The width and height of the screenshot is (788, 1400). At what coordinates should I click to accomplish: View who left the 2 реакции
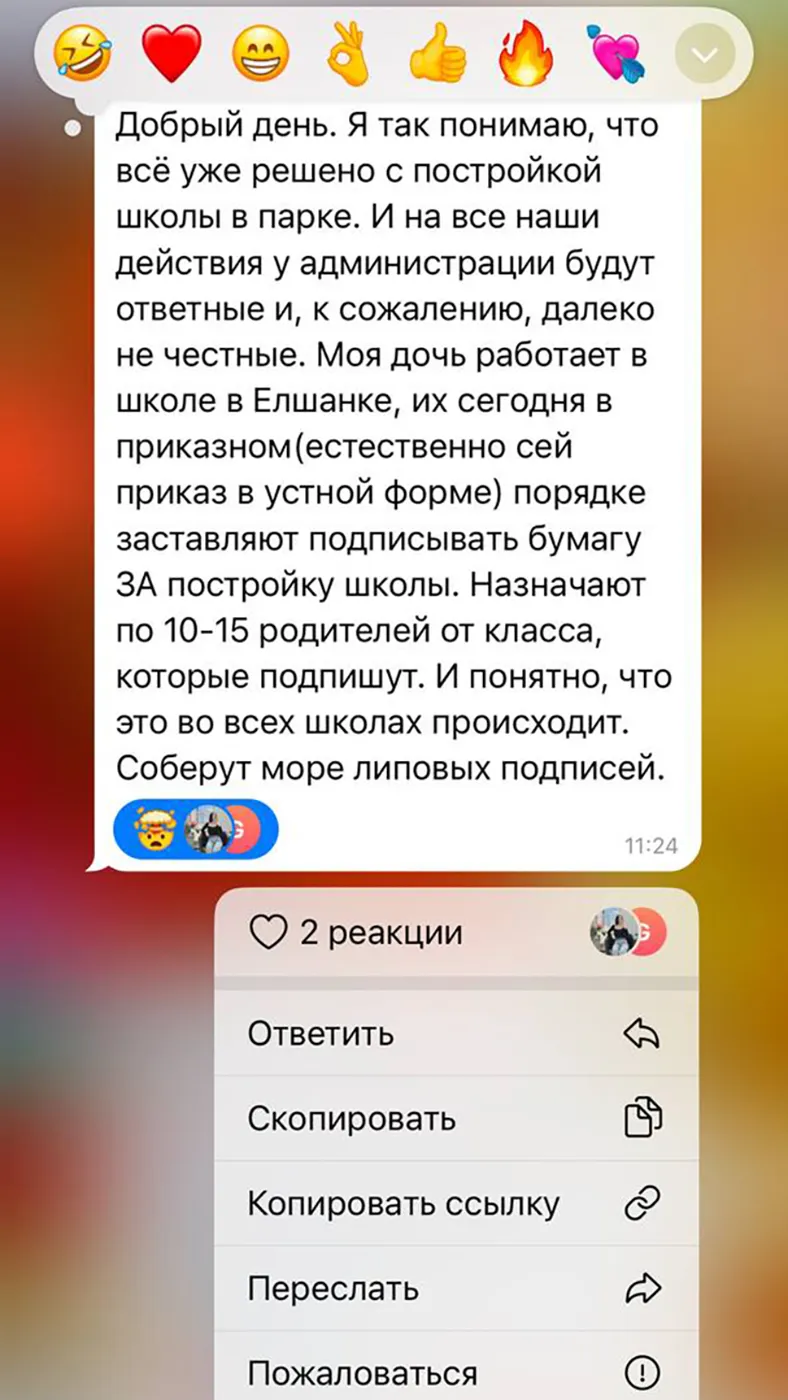[x=456, y=932]
